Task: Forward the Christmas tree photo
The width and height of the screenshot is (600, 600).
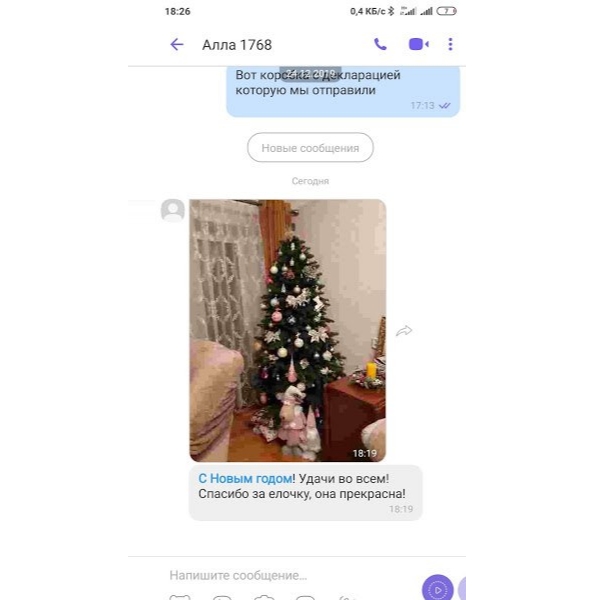Action: 404,331
